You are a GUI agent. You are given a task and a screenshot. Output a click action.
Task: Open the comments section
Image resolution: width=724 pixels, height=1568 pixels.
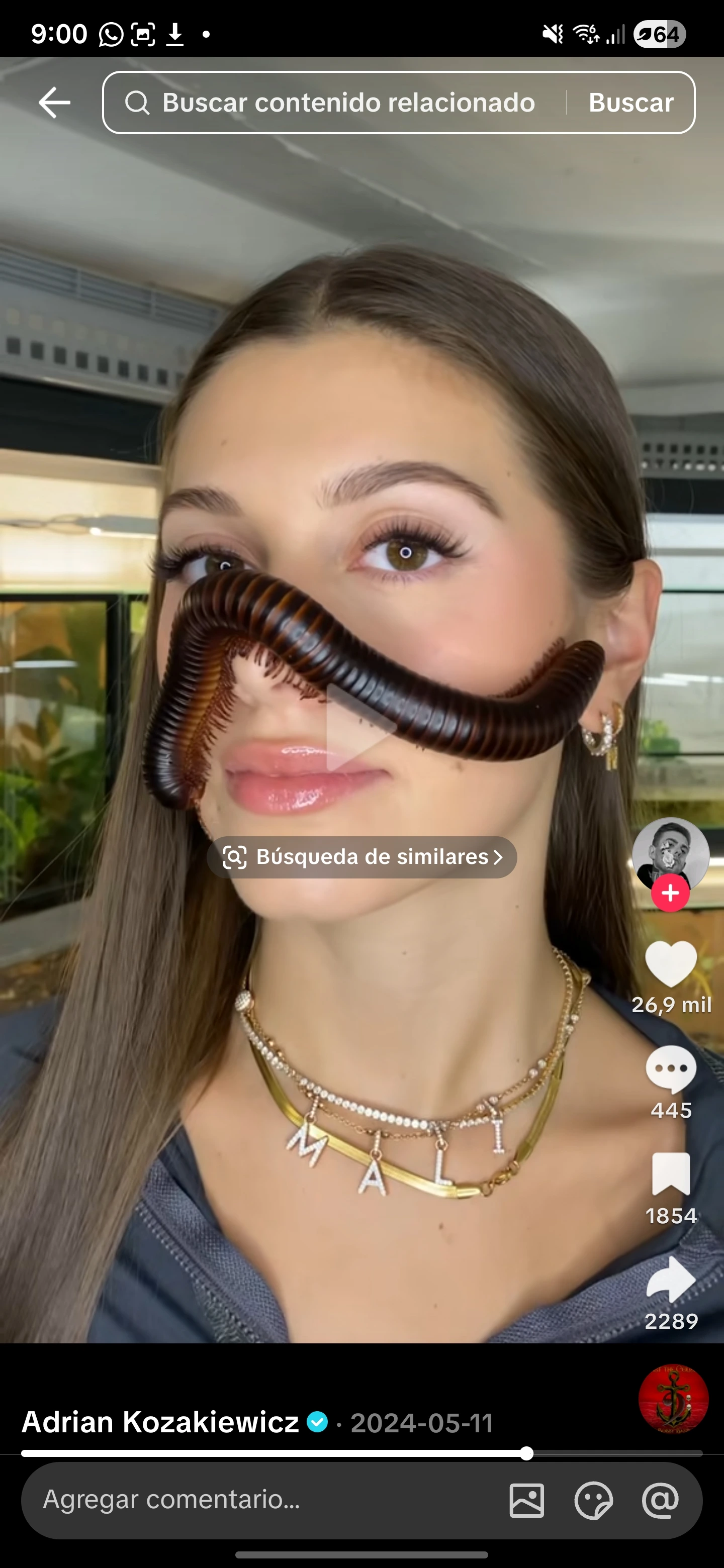click(670, 1070)
